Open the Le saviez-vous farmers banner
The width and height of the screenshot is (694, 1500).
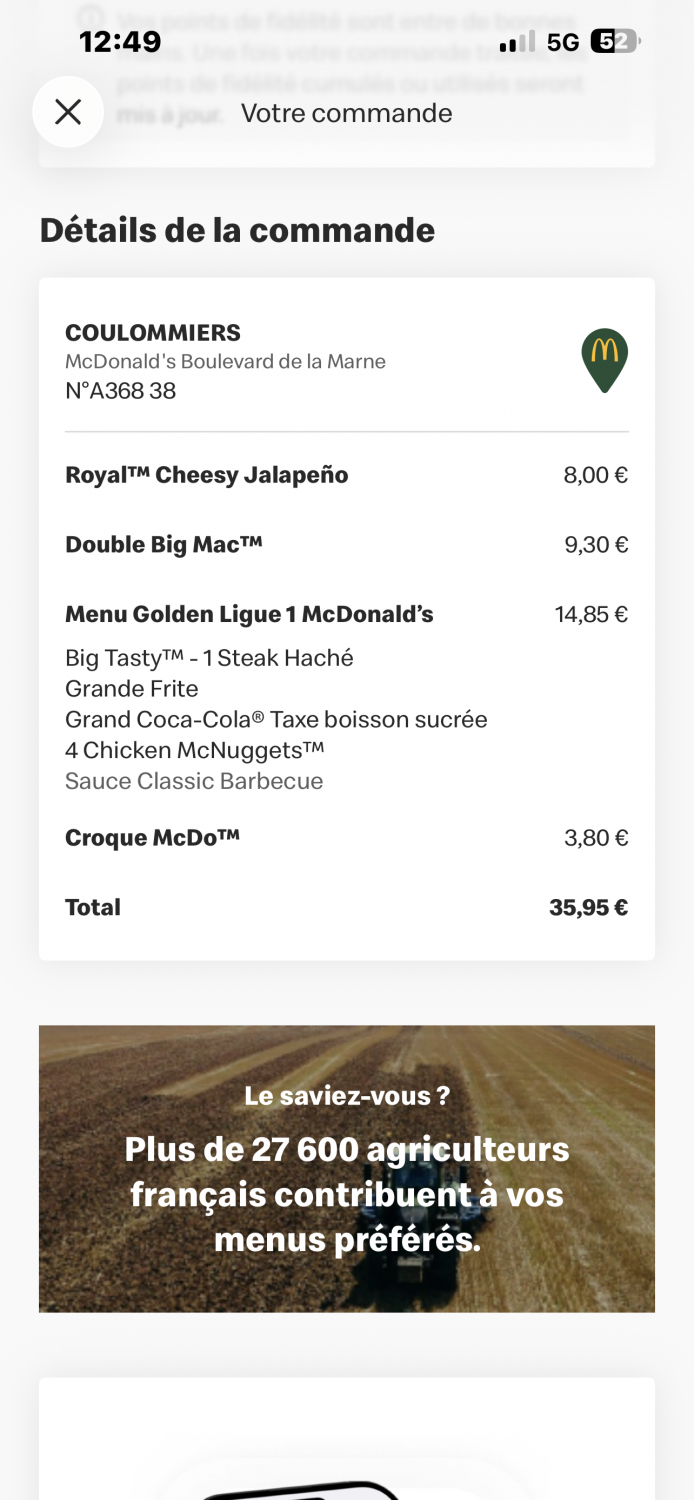tap(347, 1168)
